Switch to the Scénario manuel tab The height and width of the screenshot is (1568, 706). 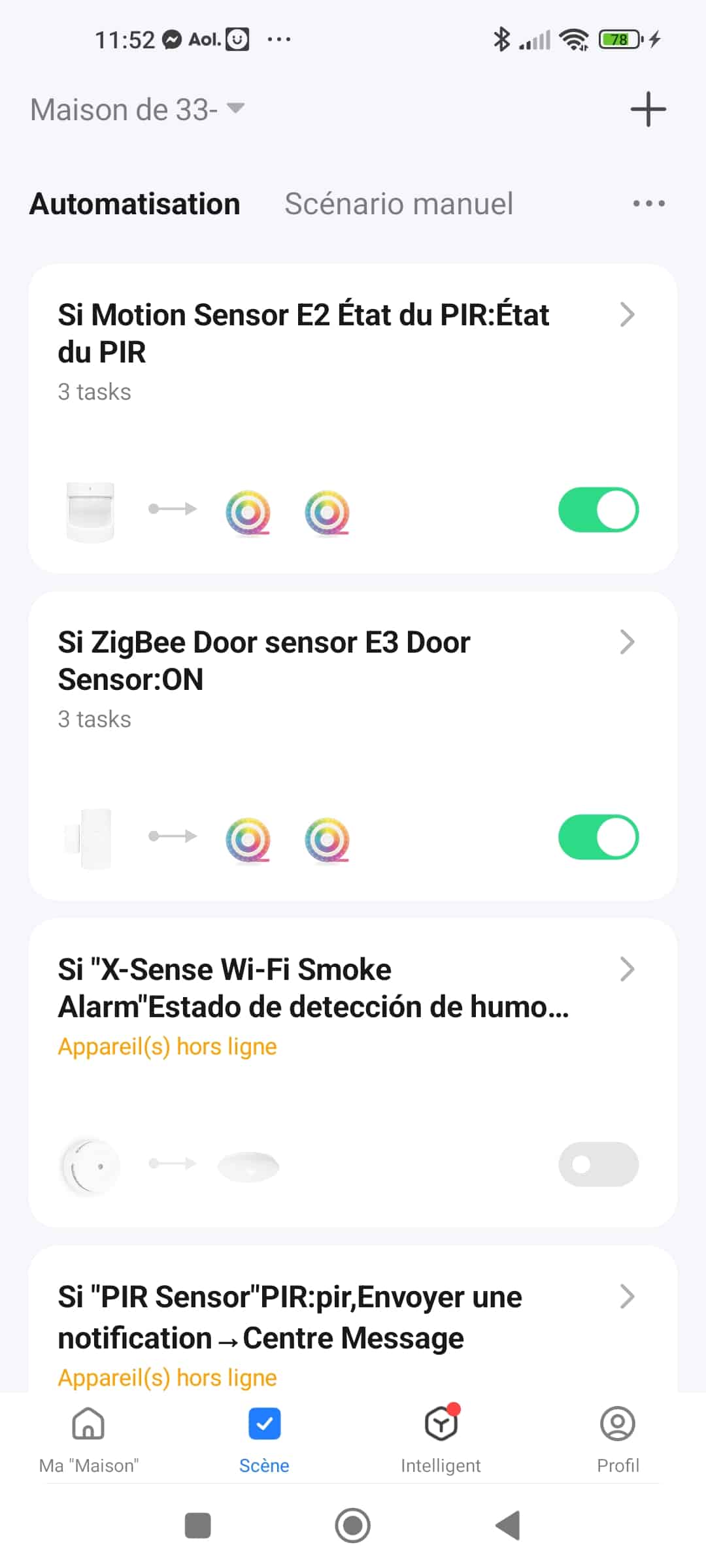point(399,204)
